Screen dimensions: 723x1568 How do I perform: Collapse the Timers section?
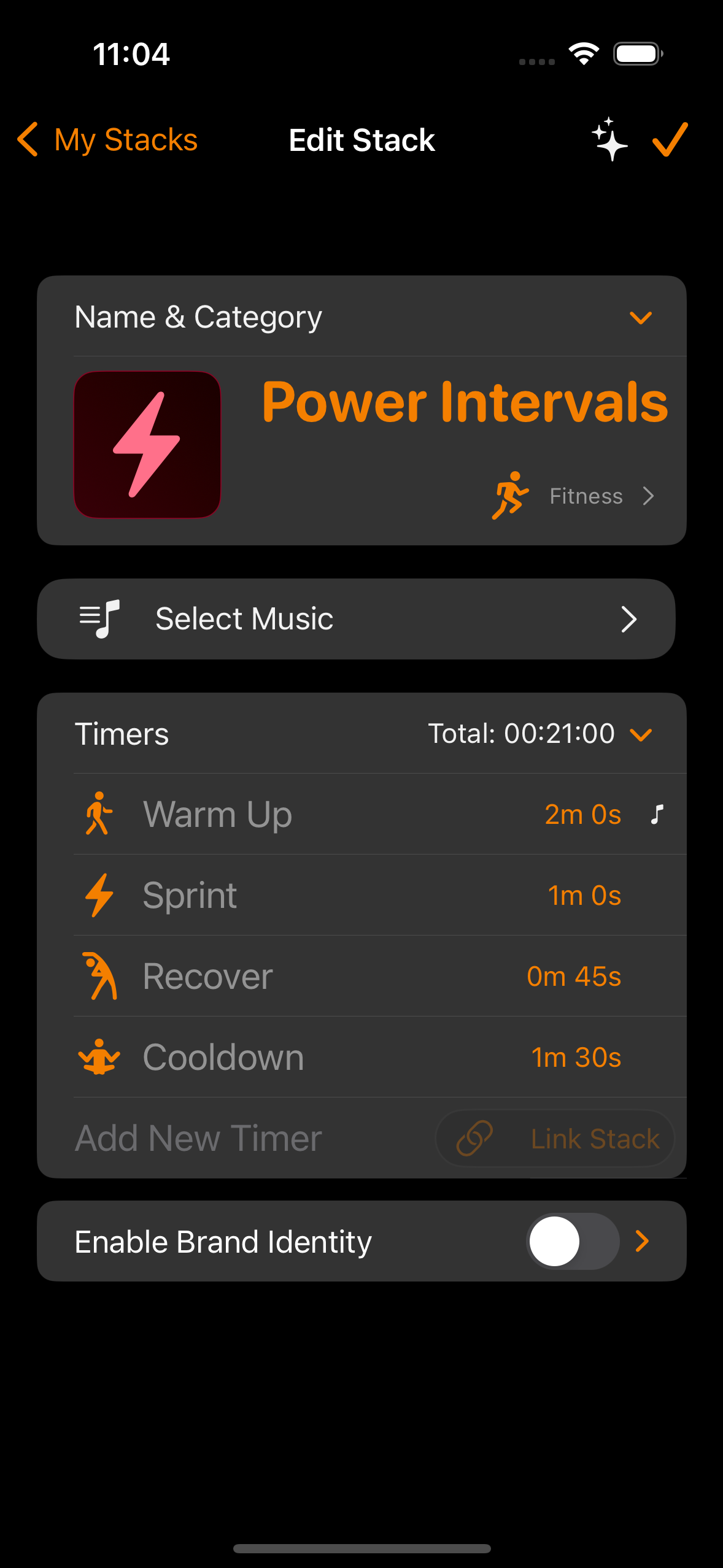tap(642, 734)
